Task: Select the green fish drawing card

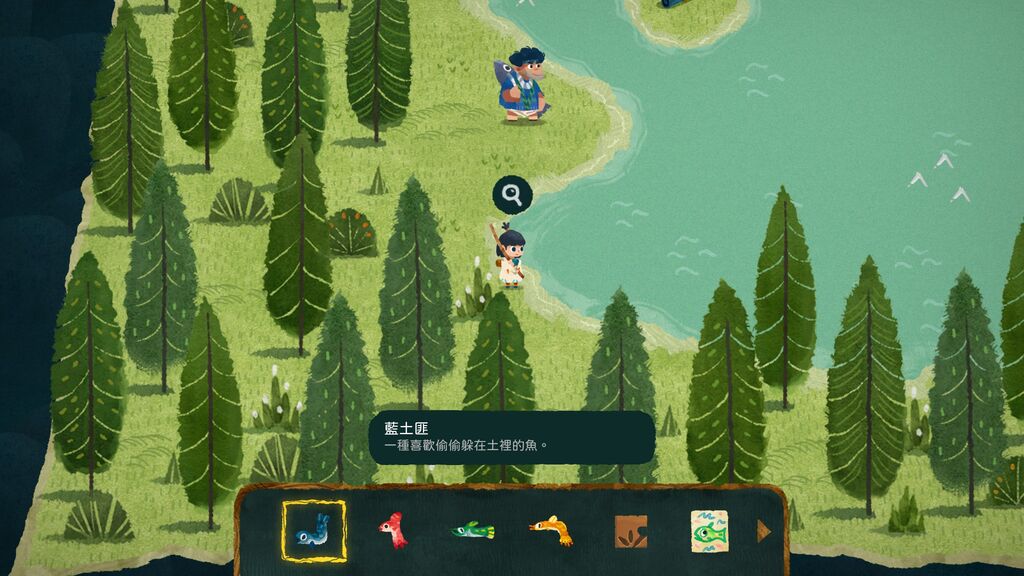Action: [709, 531]
